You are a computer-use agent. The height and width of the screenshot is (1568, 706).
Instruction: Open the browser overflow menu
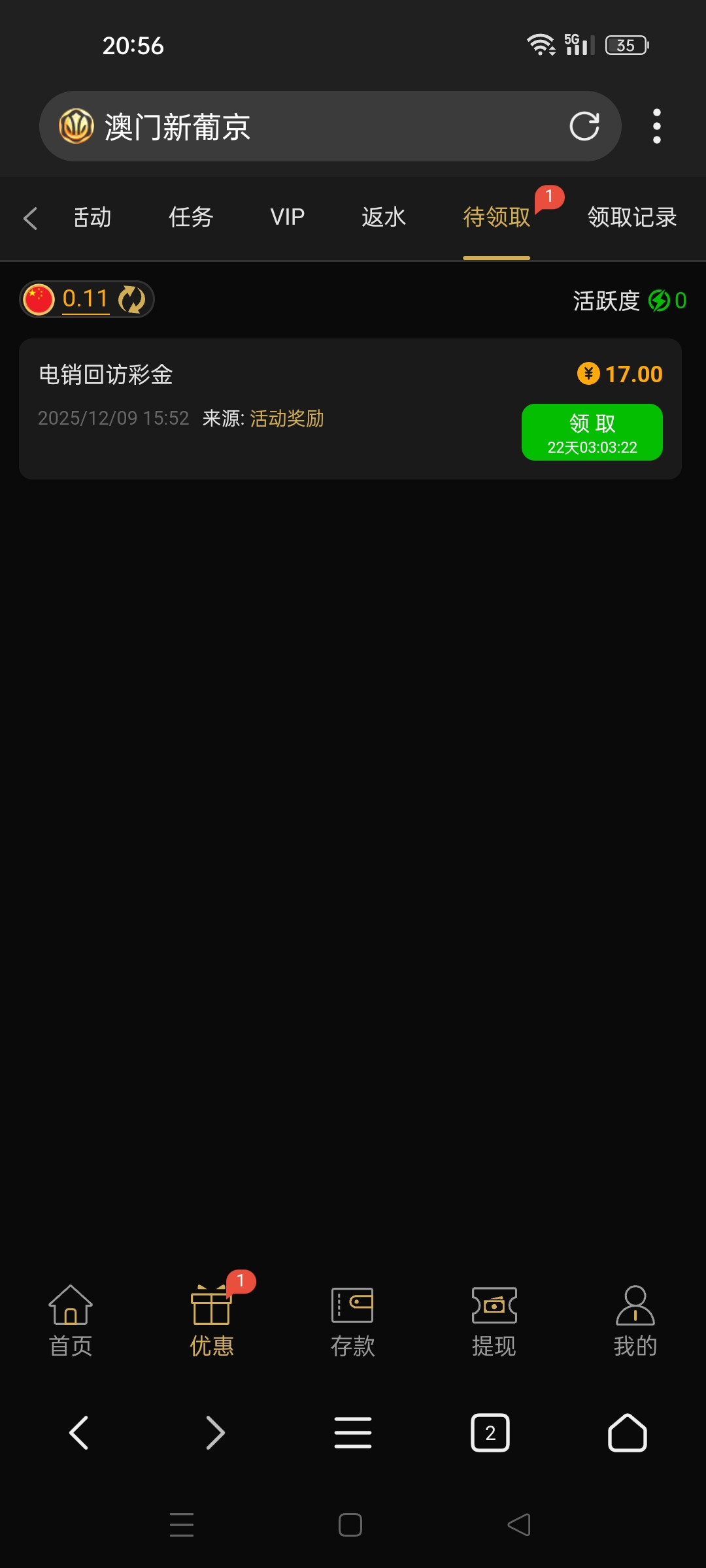pos(656,126)
